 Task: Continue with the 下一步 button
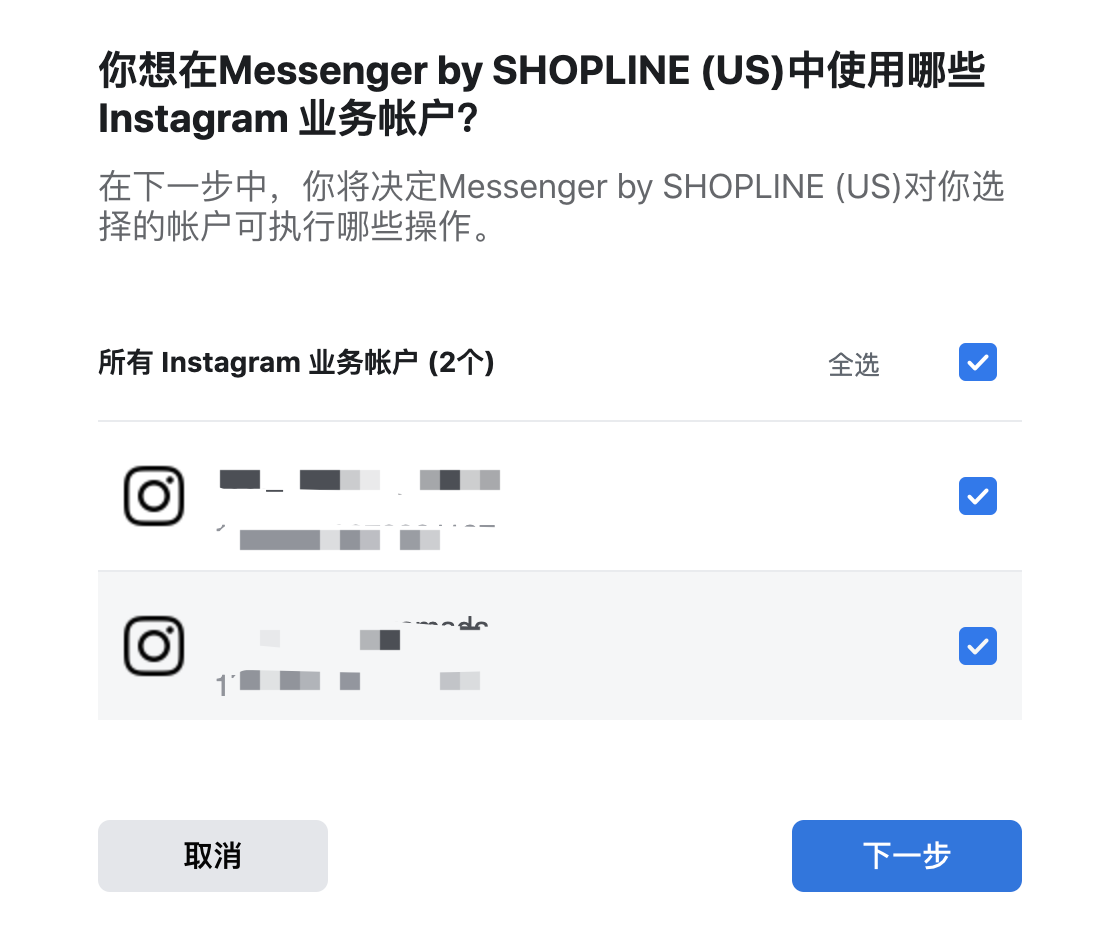coord(906,856)
